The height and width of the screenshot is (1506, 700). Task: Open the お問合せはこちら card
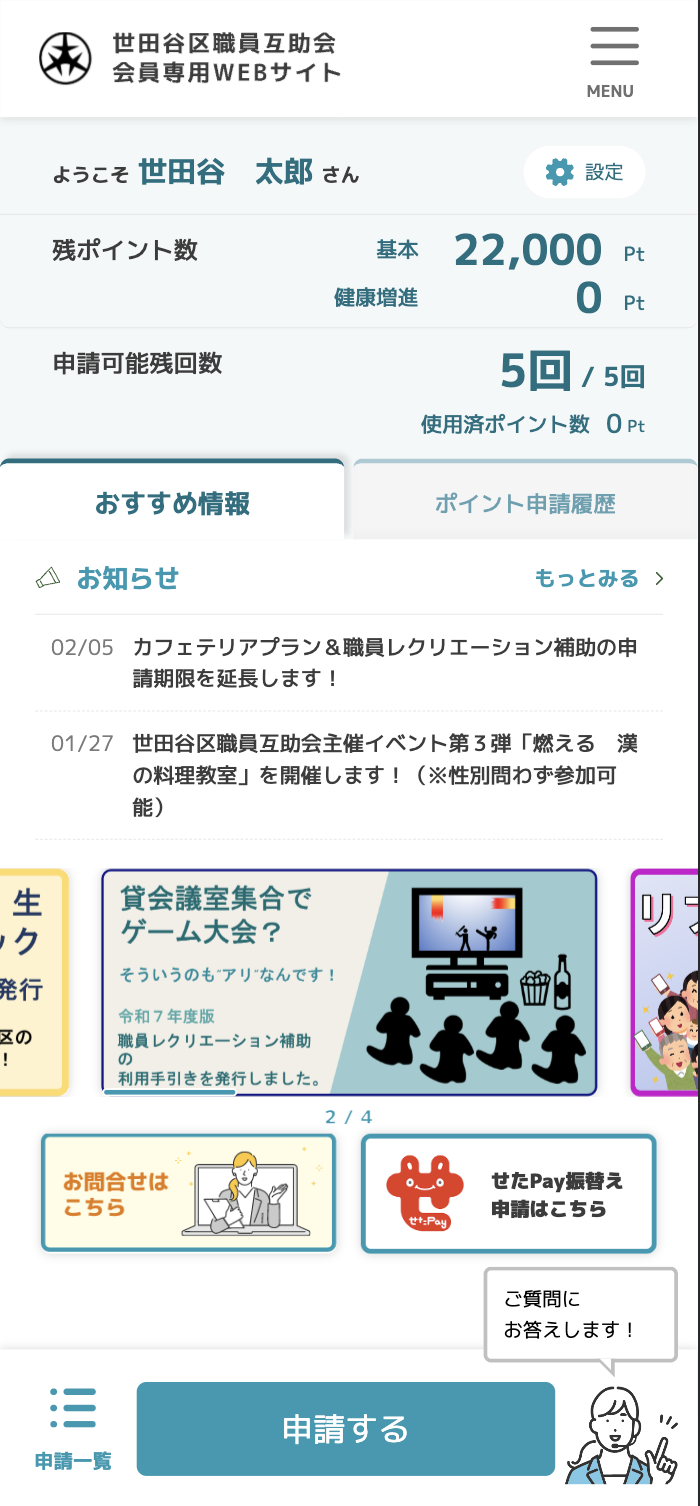188,1193
